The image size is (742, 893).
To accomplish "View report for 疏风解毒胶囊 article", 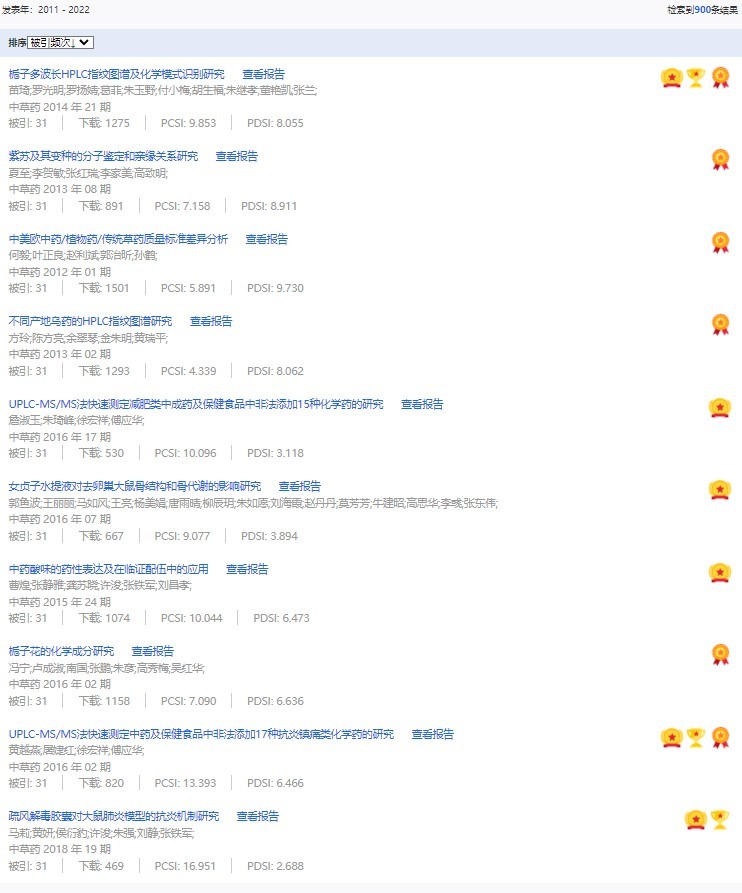I will pos(257,816).
